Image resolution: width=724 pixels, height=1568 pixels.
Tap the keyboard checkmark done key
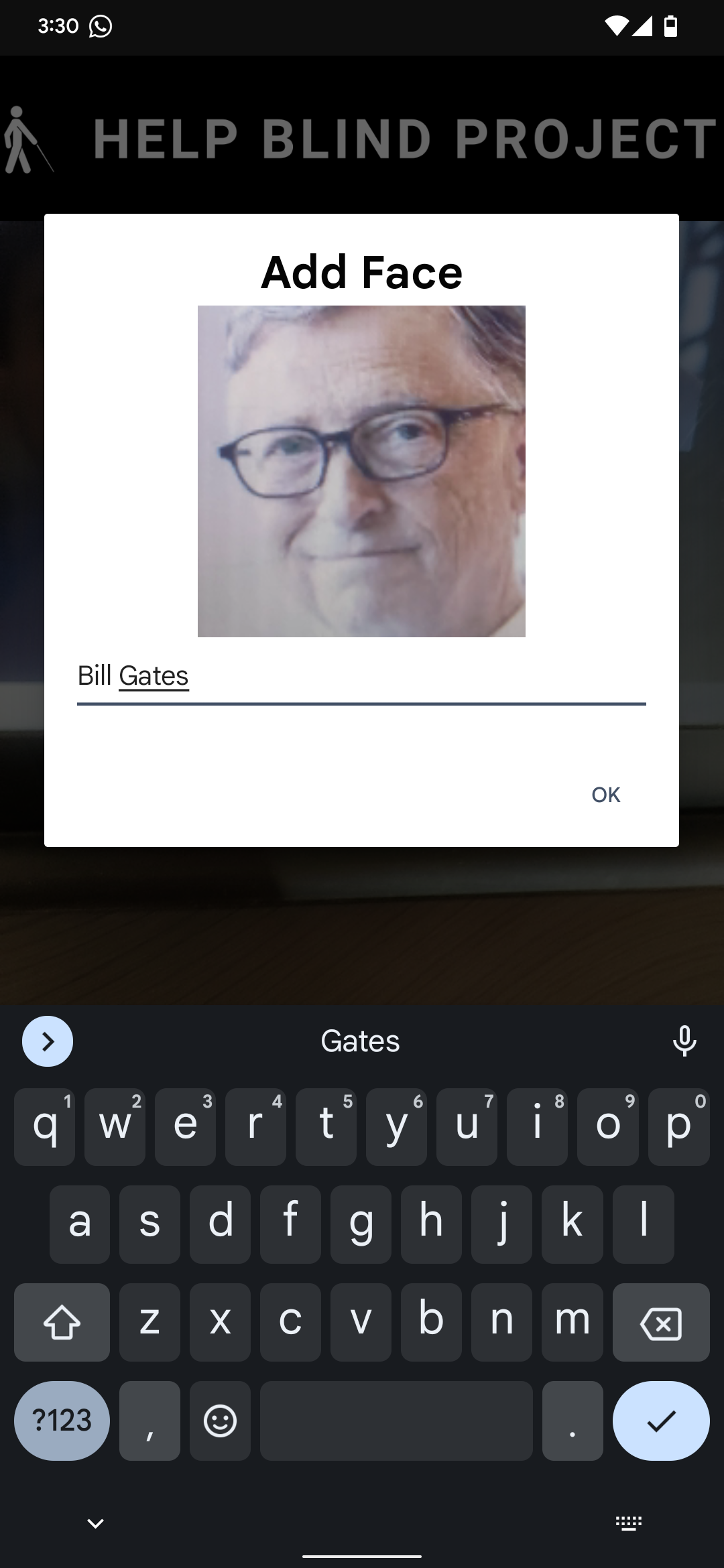[x=660, y=1421]
